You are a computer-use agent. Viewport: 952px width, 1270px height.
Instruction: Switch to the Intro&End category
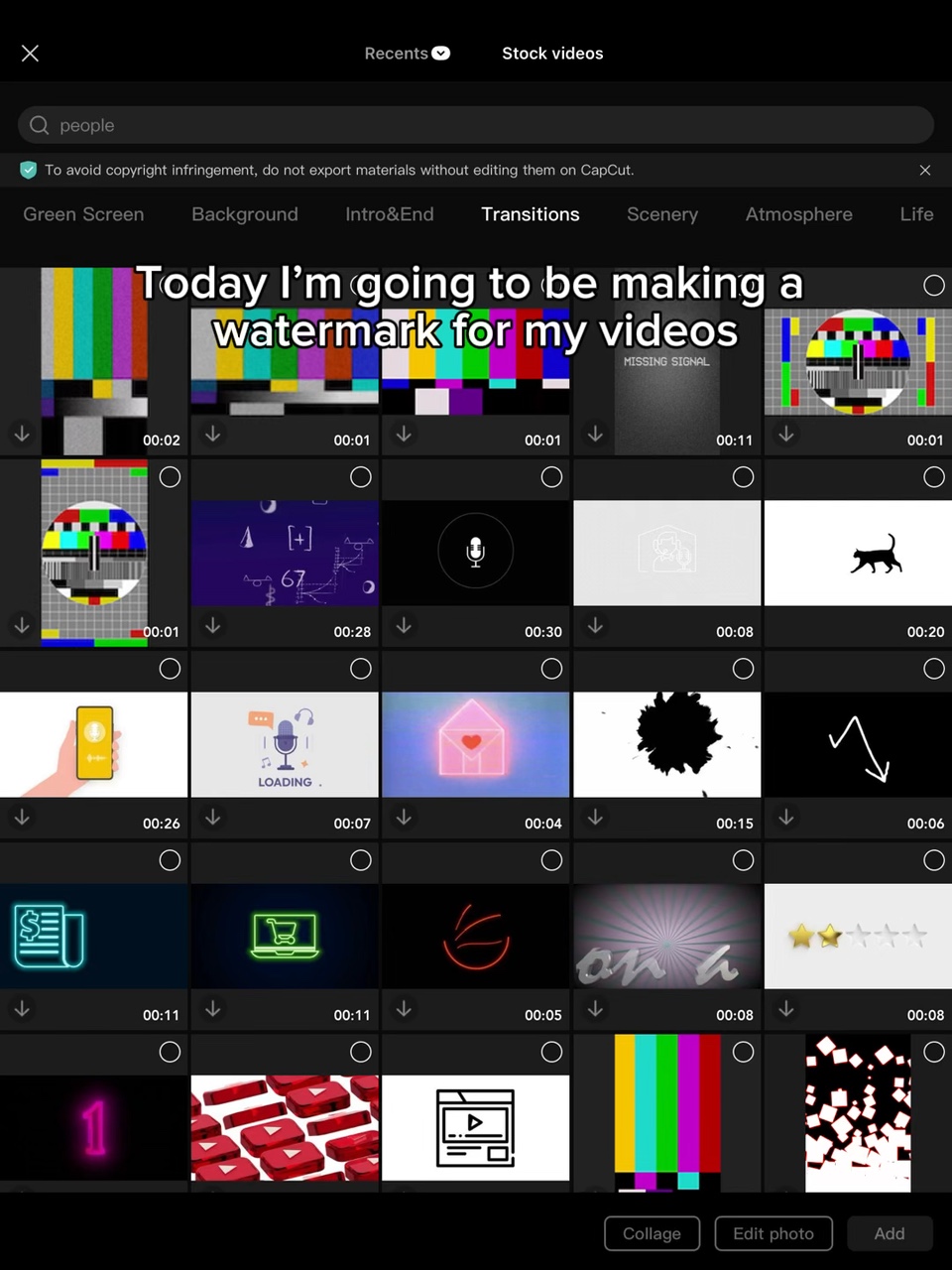[390, 214]
